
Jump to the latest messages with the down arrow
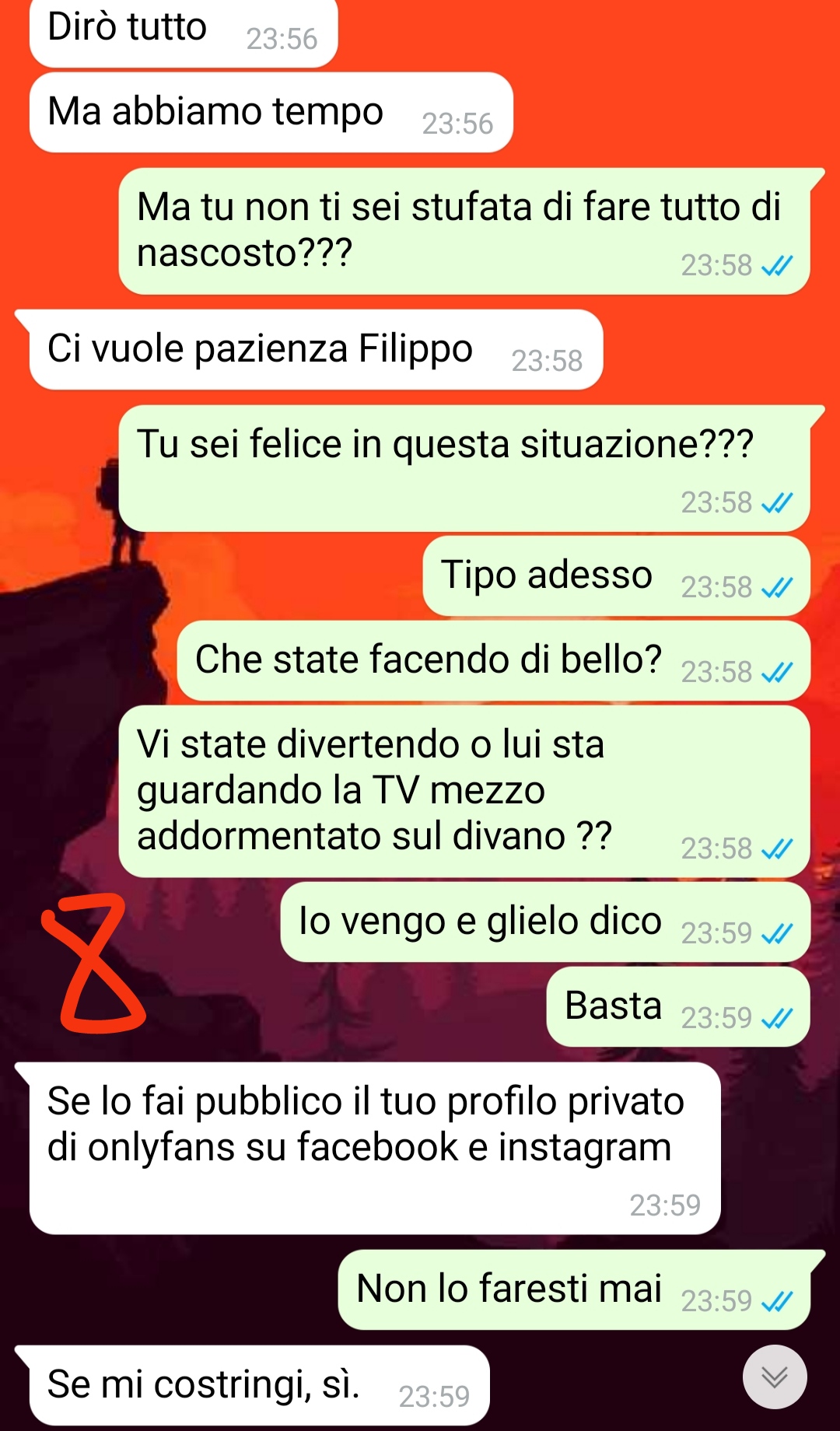(x=775, y=1377)
